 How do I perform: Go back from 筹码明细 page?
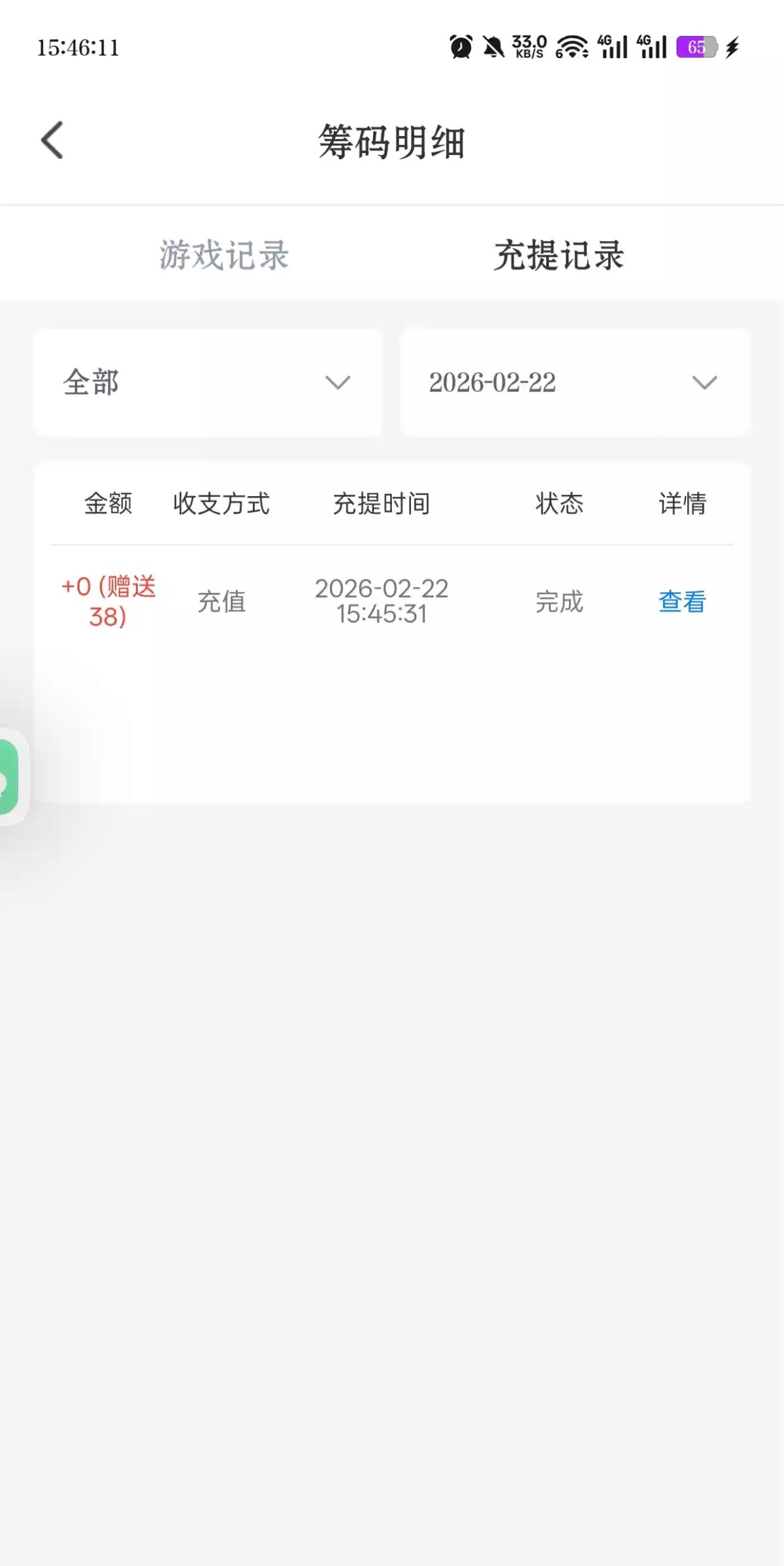[52, 140]
